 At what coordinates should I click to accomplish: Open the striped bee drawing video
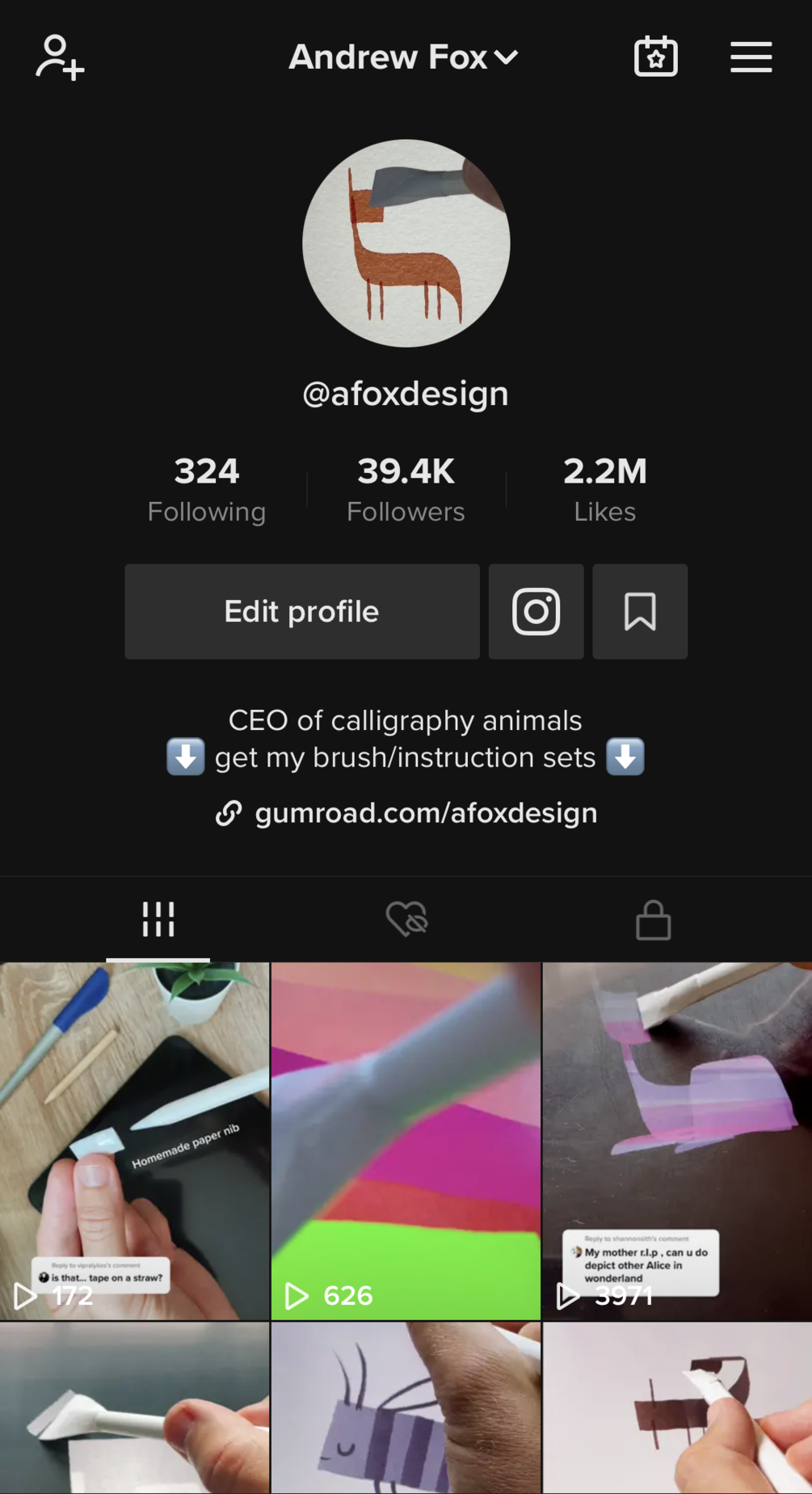[x=406, y=1408]
